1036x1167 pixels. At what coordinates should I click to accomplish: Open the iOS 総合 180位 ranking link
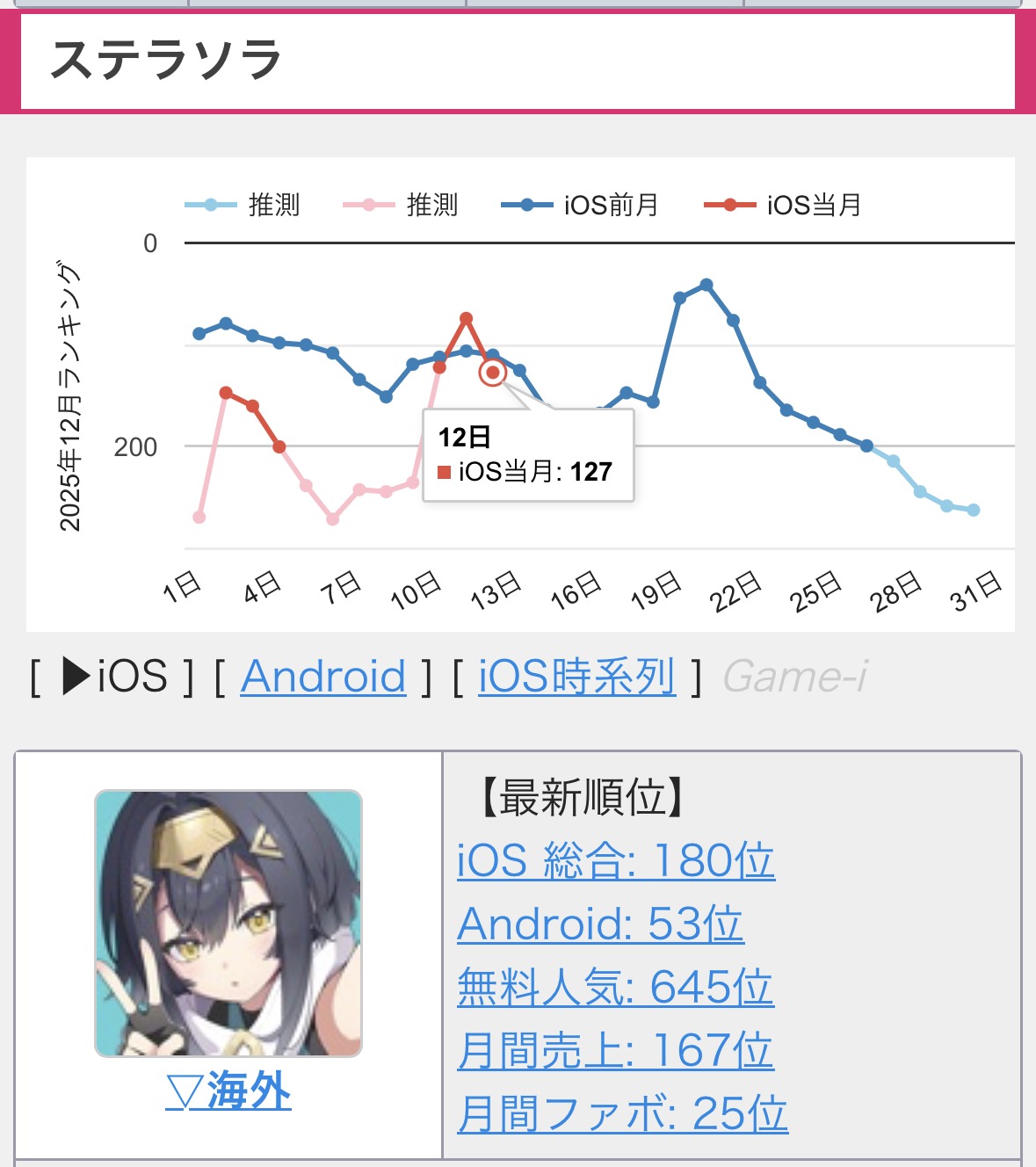click(615, 860)
